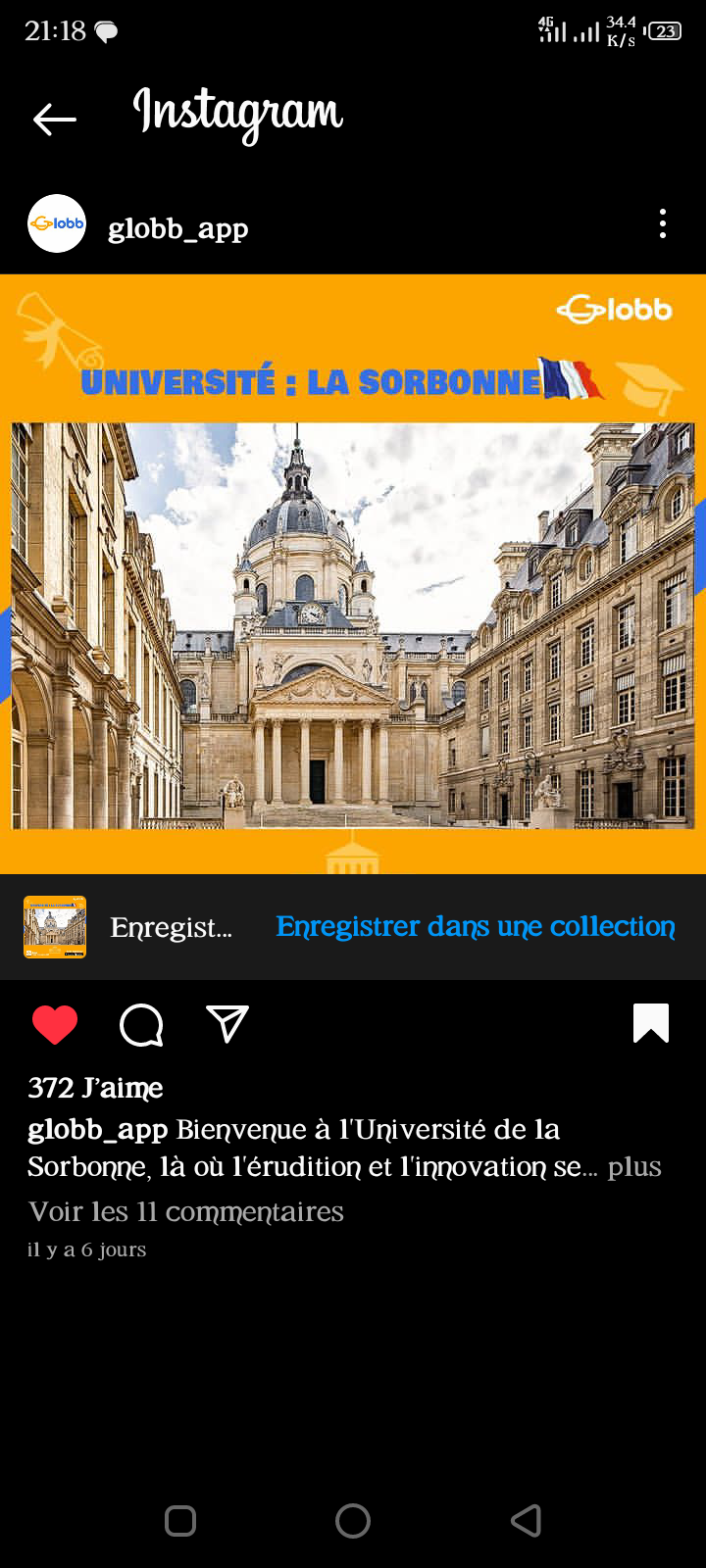Viewport: 706px width, 1568px height.
Task: Open the comment bubble icon
Action: [x=141, y=1025]
